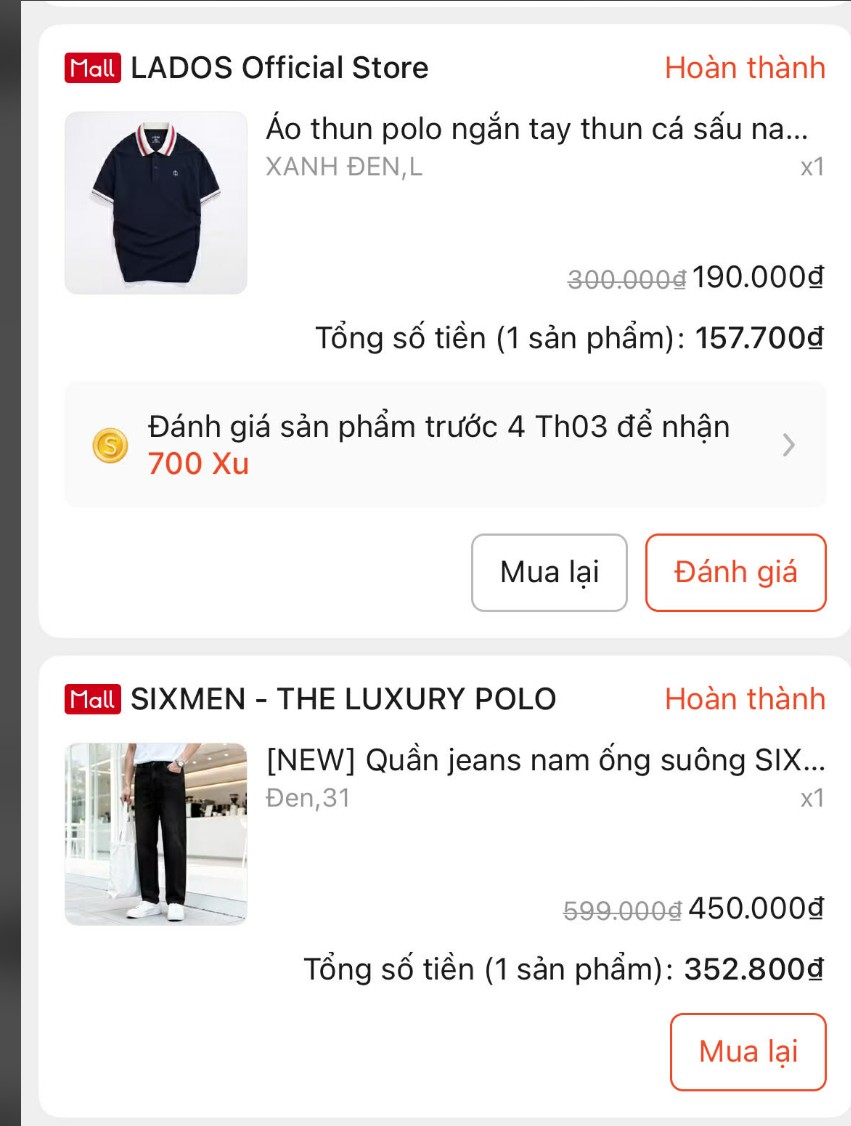Click the Hoàn thành status of the LADOS order
The height and width of the screenshot is (1126, 851).
tap(745, 68)
